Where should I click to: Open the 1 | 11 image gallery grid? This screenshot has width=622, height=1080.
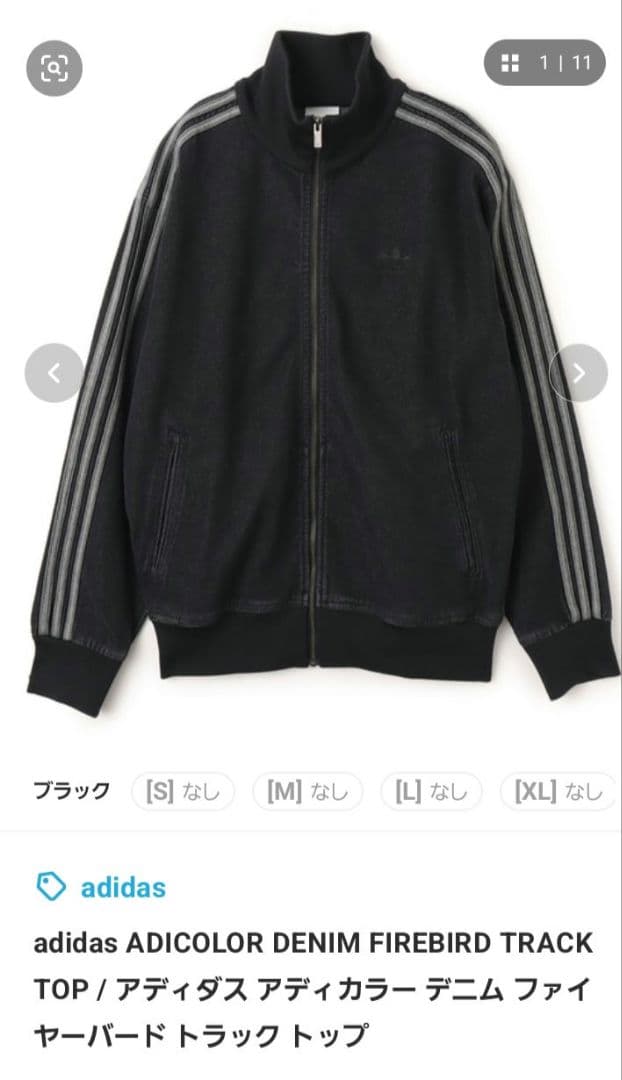[545, 63]
